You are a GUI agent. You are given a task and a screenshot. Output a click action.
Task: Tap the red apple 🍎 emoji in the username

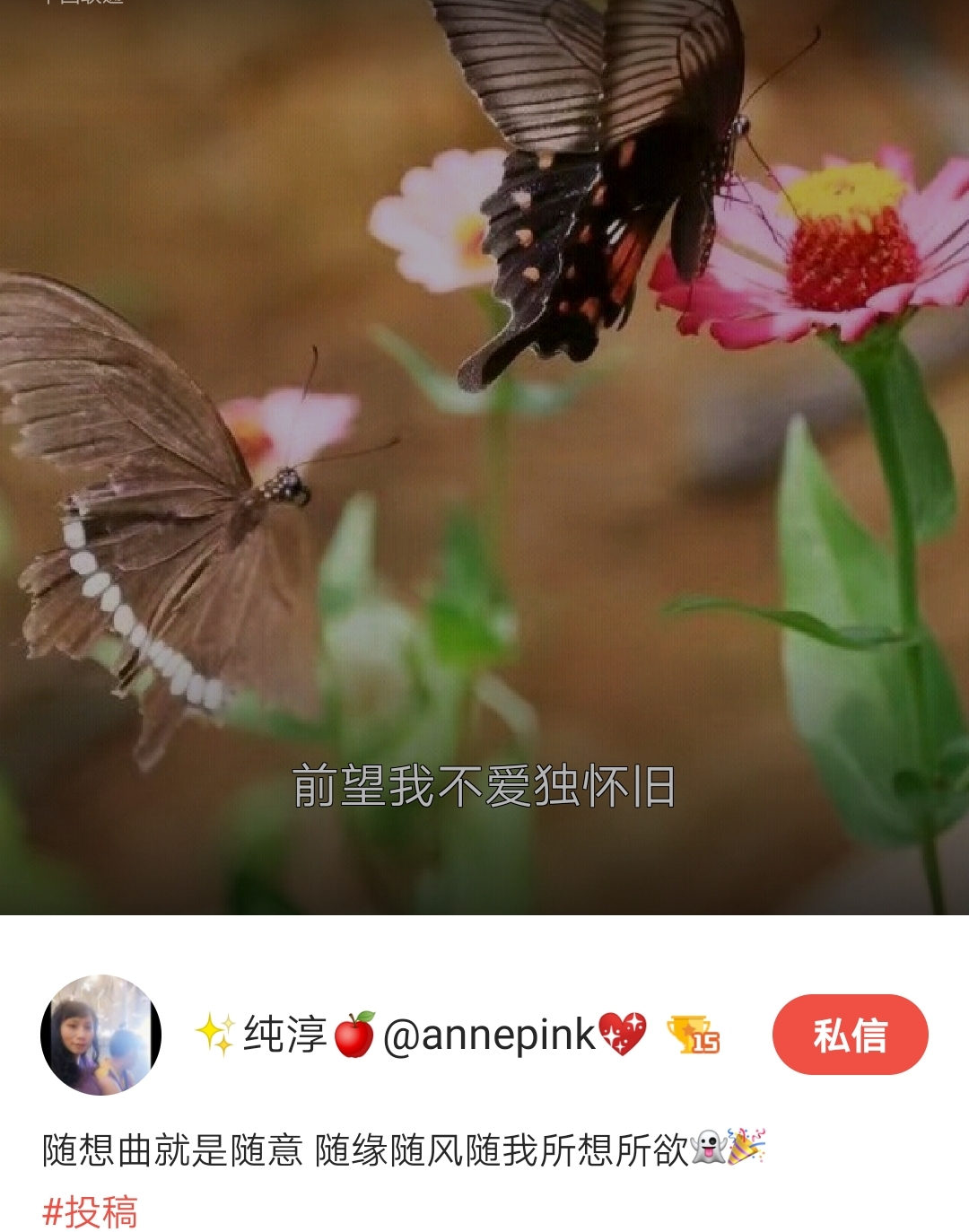(352, 1038)
